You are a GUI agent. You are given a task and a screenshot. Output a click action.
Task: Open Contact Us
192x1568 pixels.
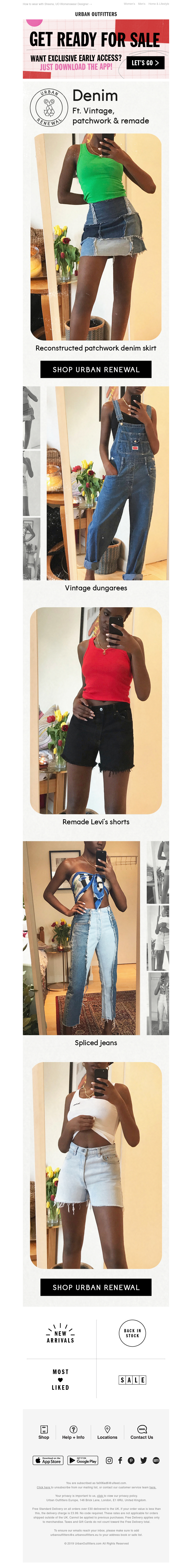point(141,1432)
